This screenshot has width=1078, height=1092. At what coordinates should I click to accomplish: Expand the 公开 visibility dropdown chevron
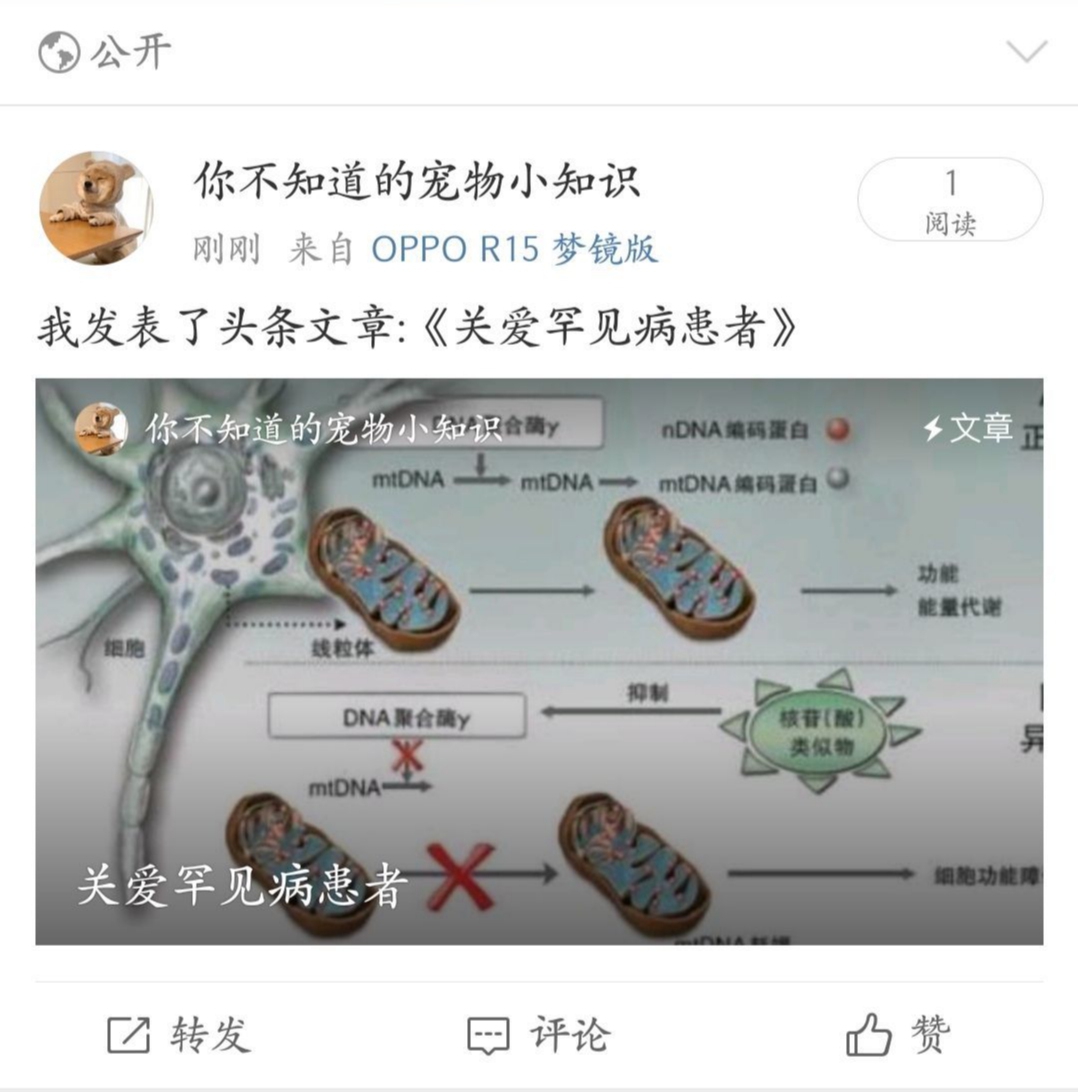coord(1026,51)
